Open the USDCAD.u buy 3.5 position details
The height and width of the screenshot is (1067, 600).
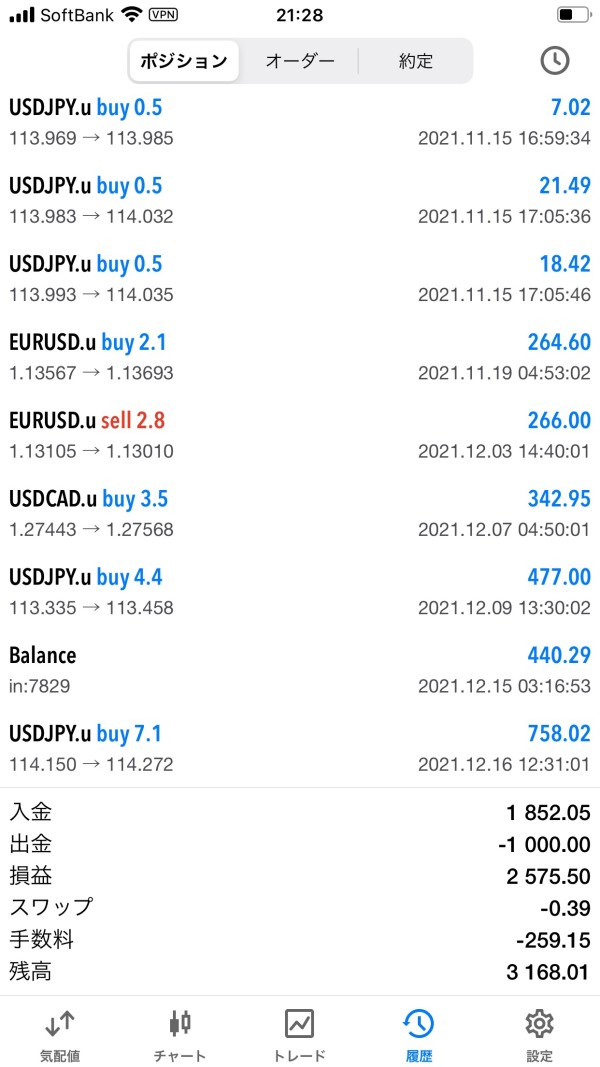click(x=300, y=514)
